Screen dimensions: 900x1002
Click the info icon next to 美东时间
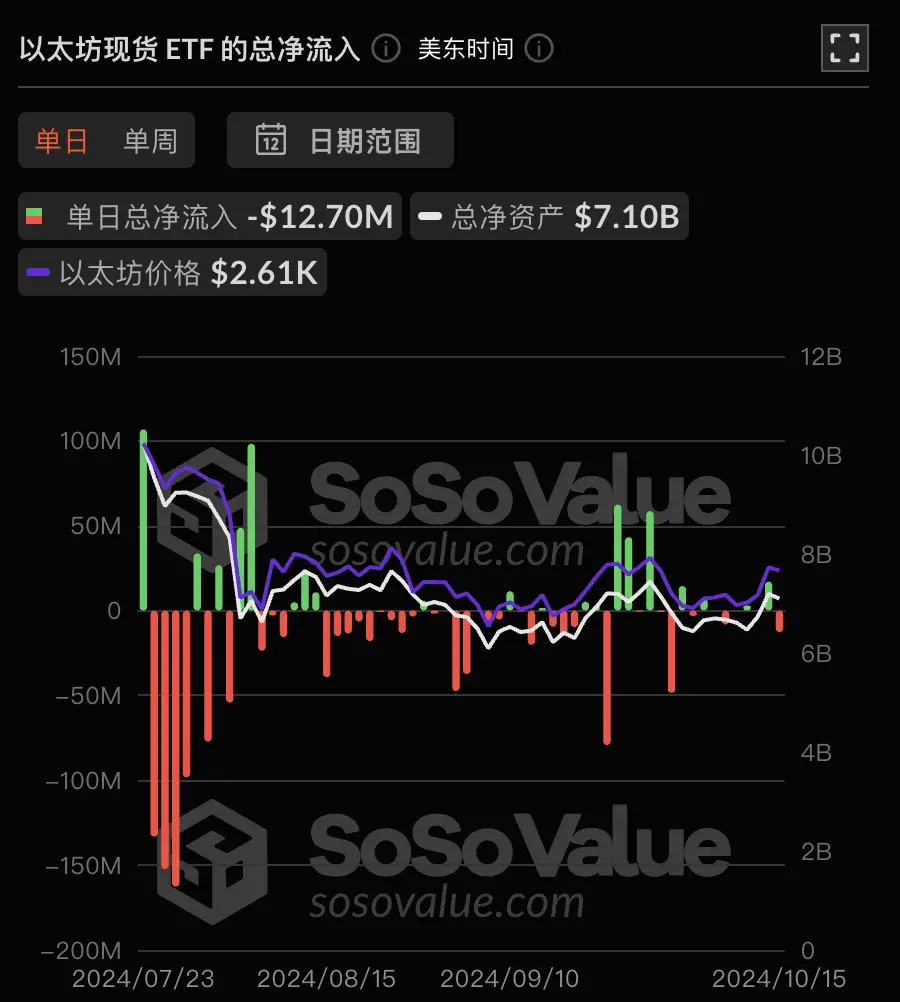tap(538, 48)
